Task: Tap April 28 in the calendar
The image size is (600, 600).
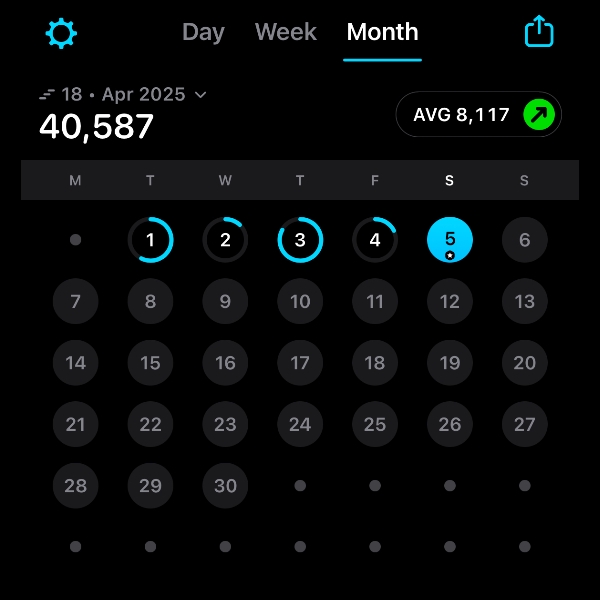Action: (x=76, y=486)
